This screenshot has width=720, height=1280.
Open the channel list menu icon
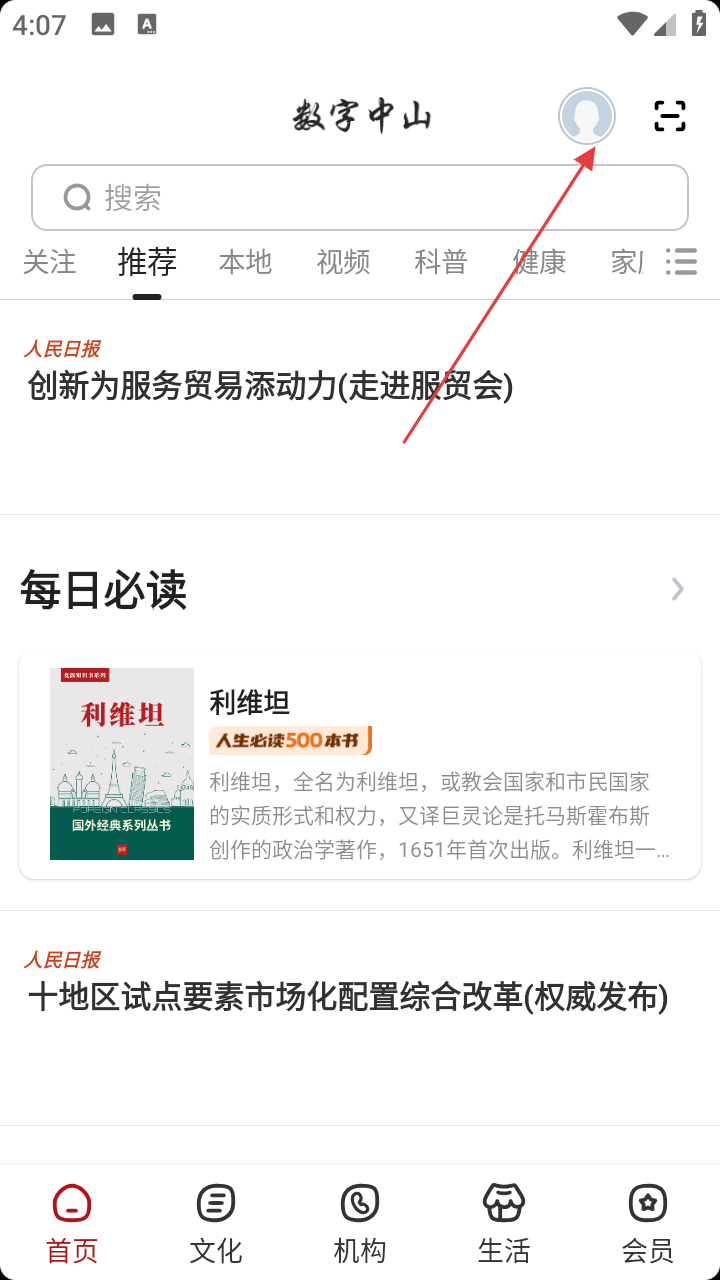point(682,262)
